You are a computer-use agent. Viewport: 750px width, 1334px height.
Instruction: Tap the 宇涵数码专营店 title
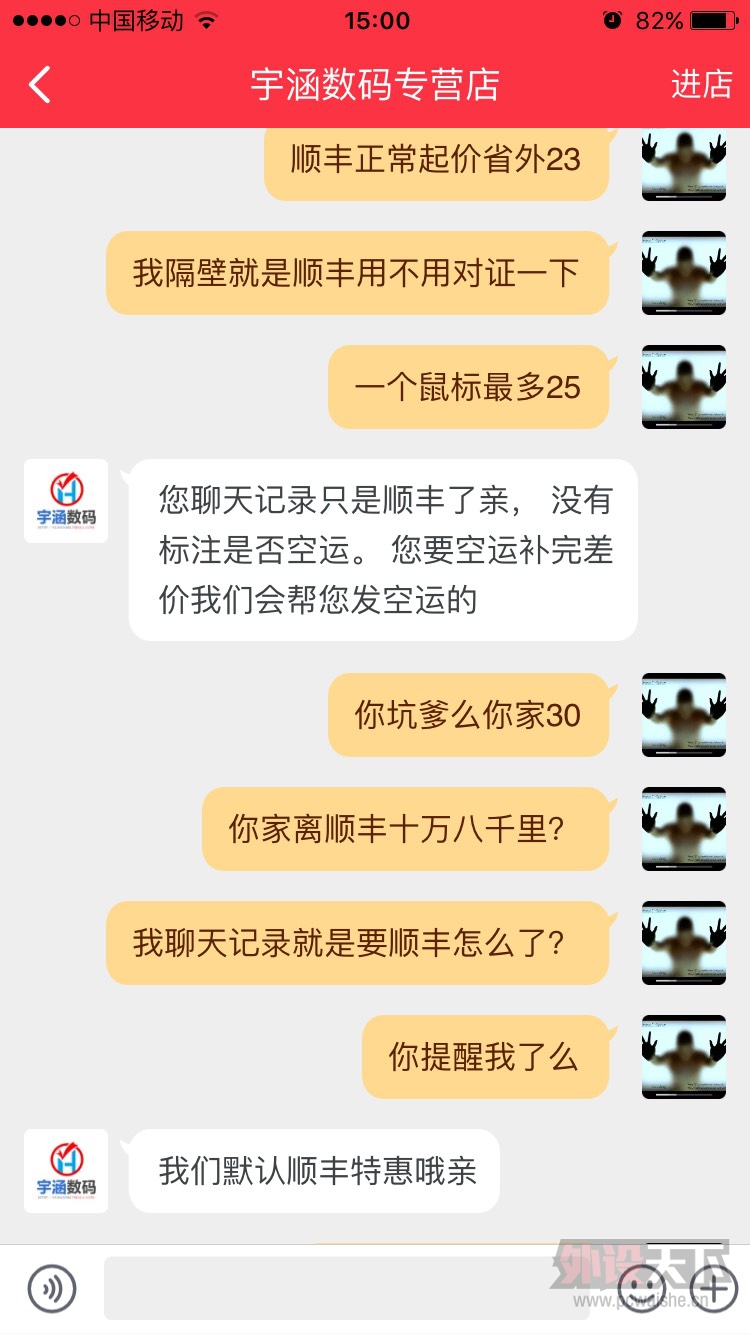375,85
